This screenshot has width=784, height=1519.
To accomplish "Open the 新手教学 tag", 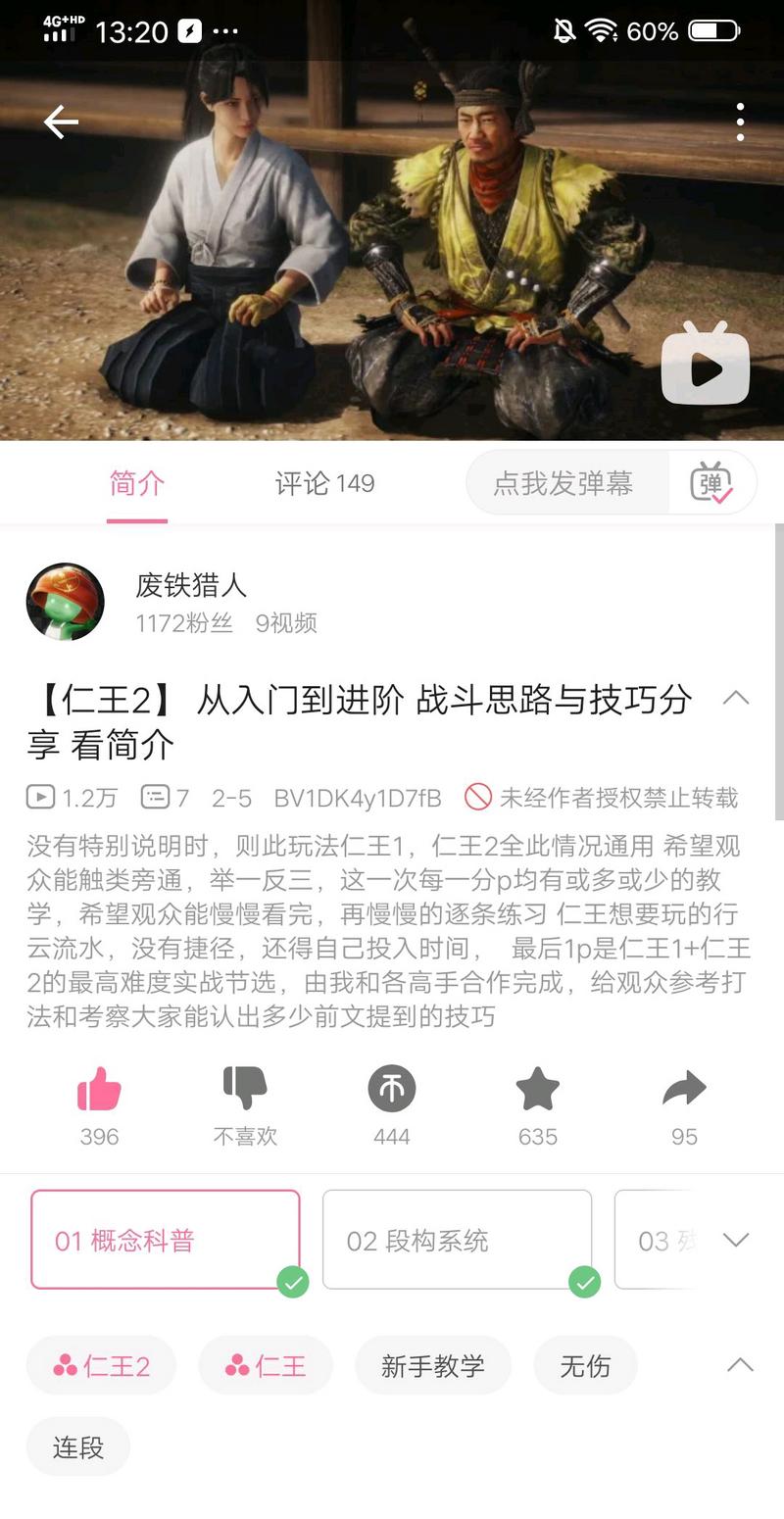I will click(x=432, y=1365).
